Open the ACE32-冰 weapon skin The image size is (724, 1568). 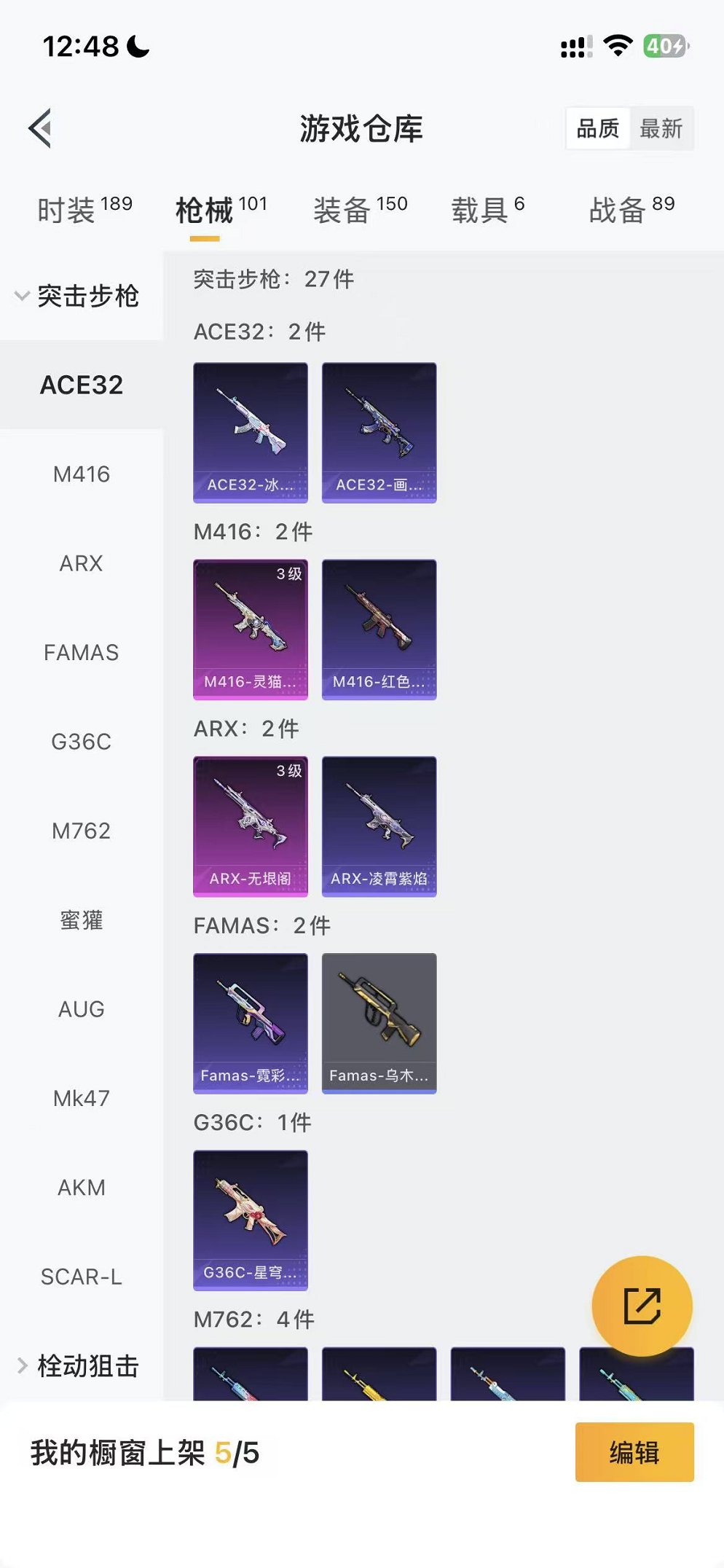pos(251,432)
